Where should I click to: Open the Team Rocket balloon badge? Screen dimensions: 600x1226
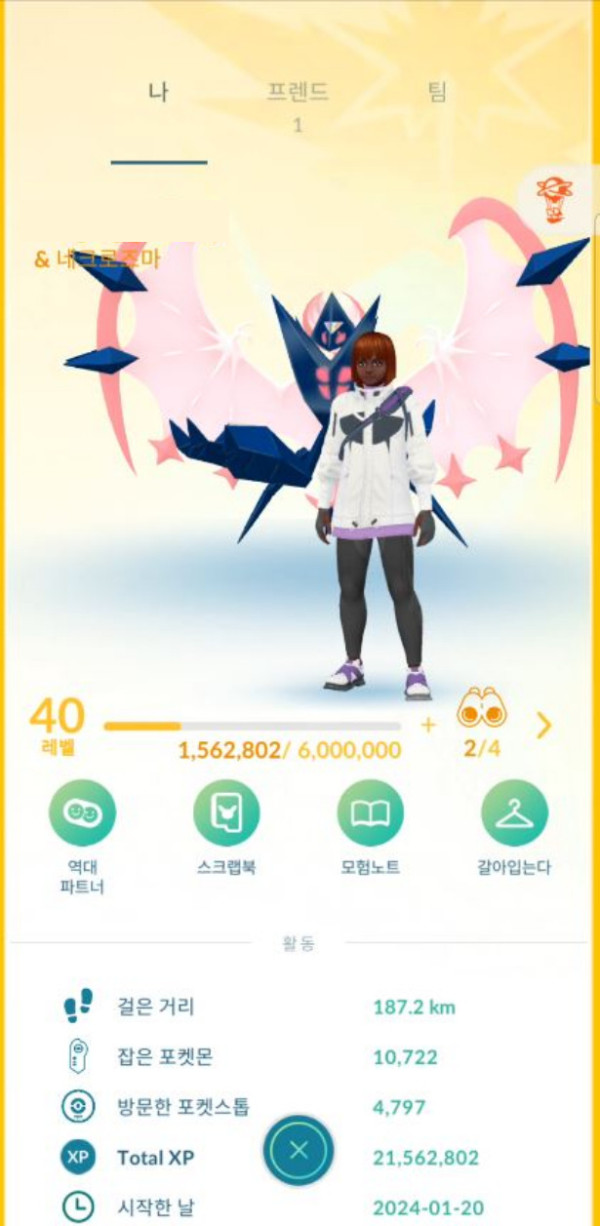(552, 194)
